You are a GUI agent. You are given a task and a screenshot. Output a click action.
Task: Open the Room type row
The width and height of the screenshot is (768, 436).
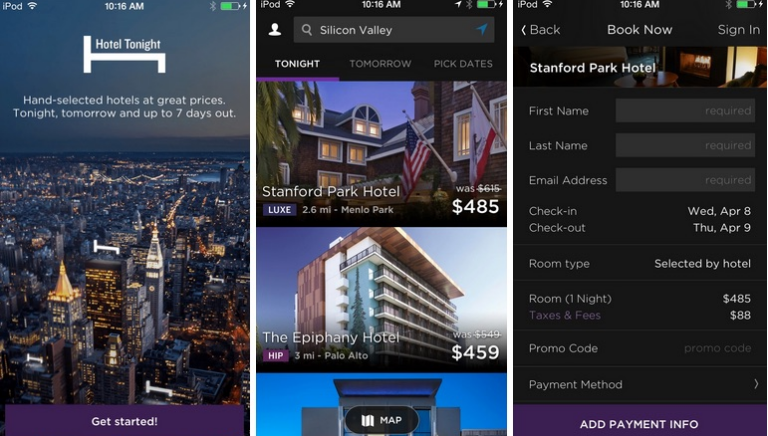click(640, 264)
